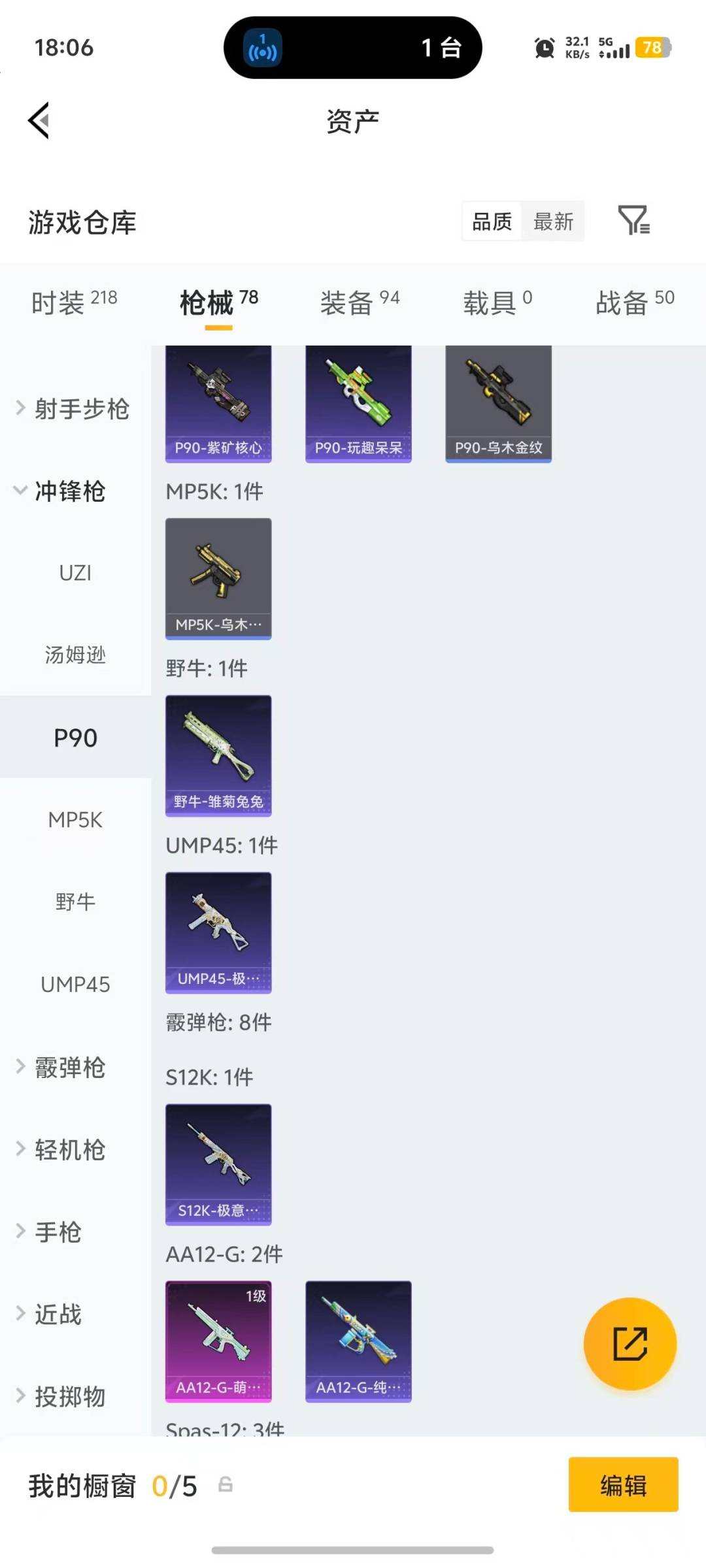Click the back arrow at top left
The height and width of the screenshot is (1568, 706).
(x=39, y=121)
